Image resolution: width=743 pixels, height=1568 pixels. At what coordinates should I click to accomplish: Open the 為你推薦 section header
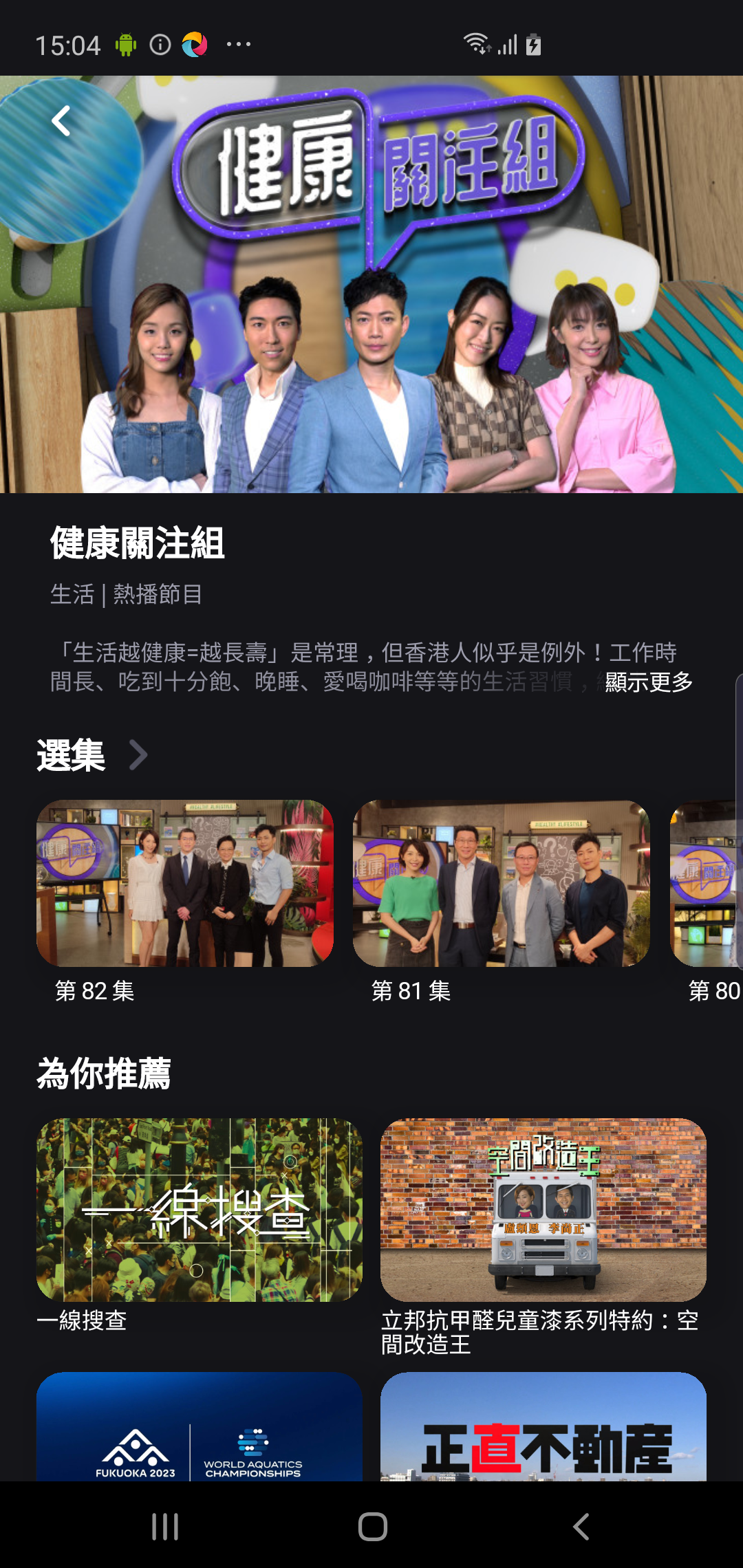click(104, 1070)
